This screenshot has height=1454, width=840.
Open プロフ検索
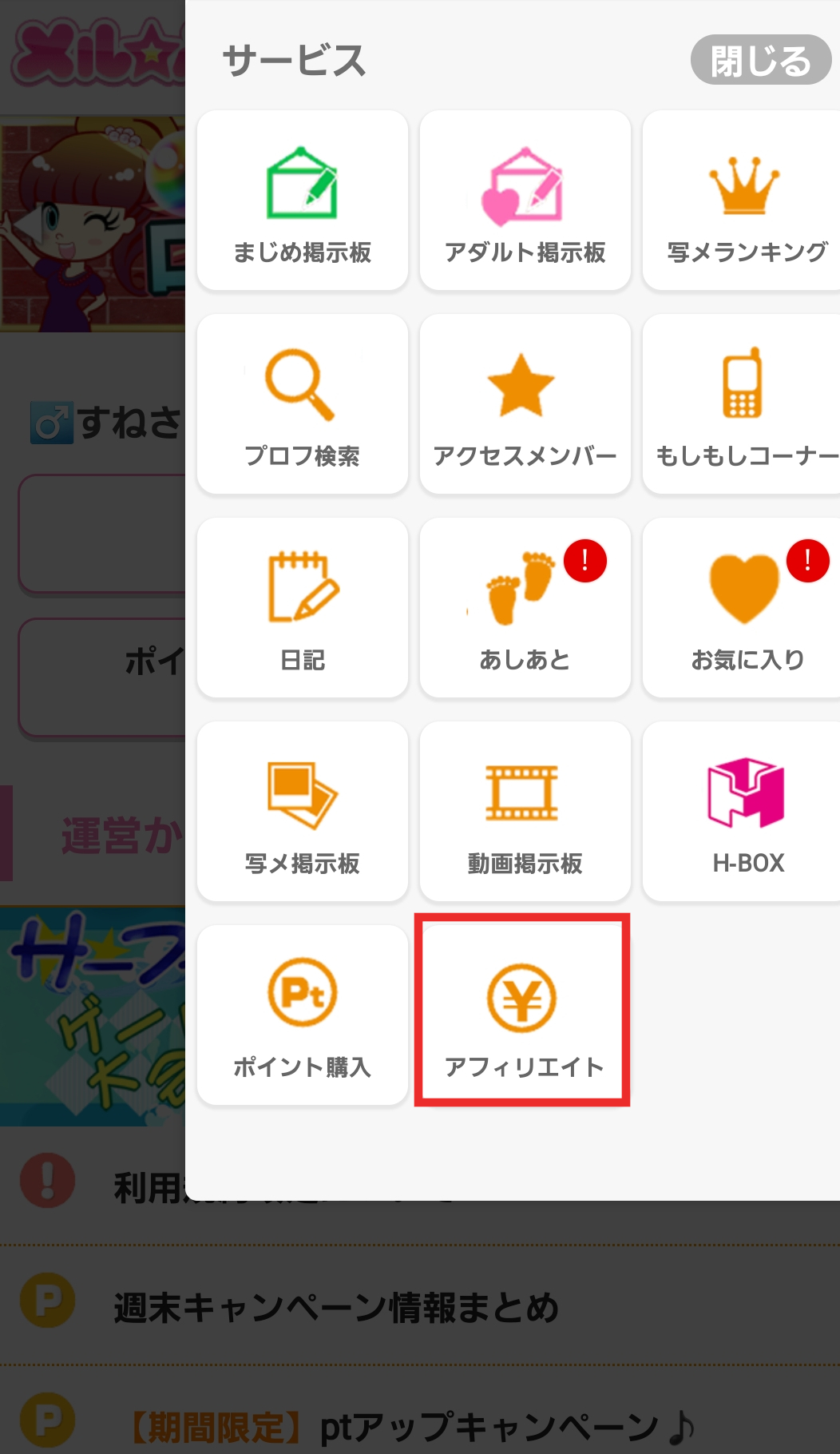tap(303, 404)
